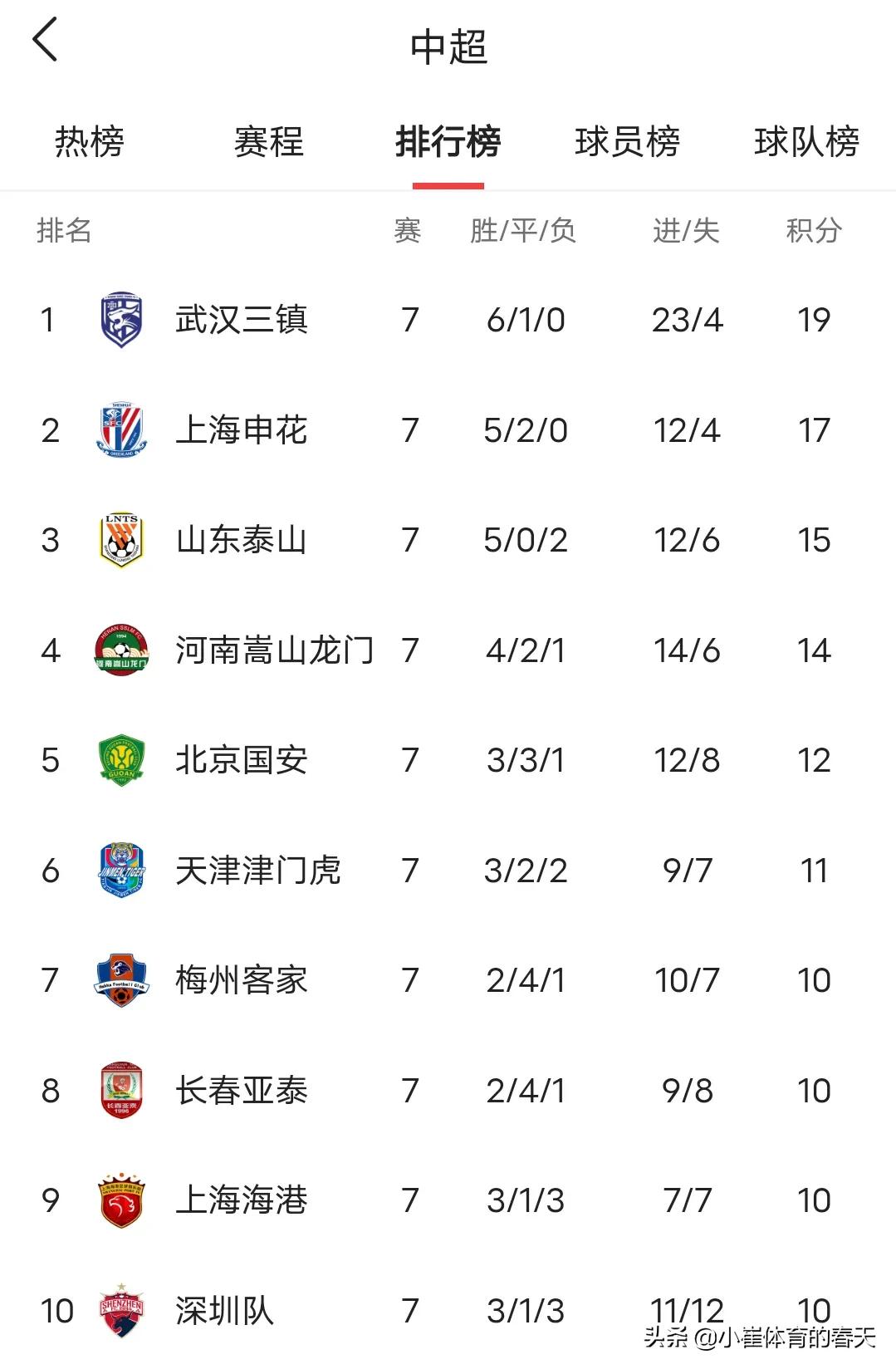This screenshot has width=896, height=1369.
Task: Open the Shandong Taishan team crest
Action: tap(123, 540)
